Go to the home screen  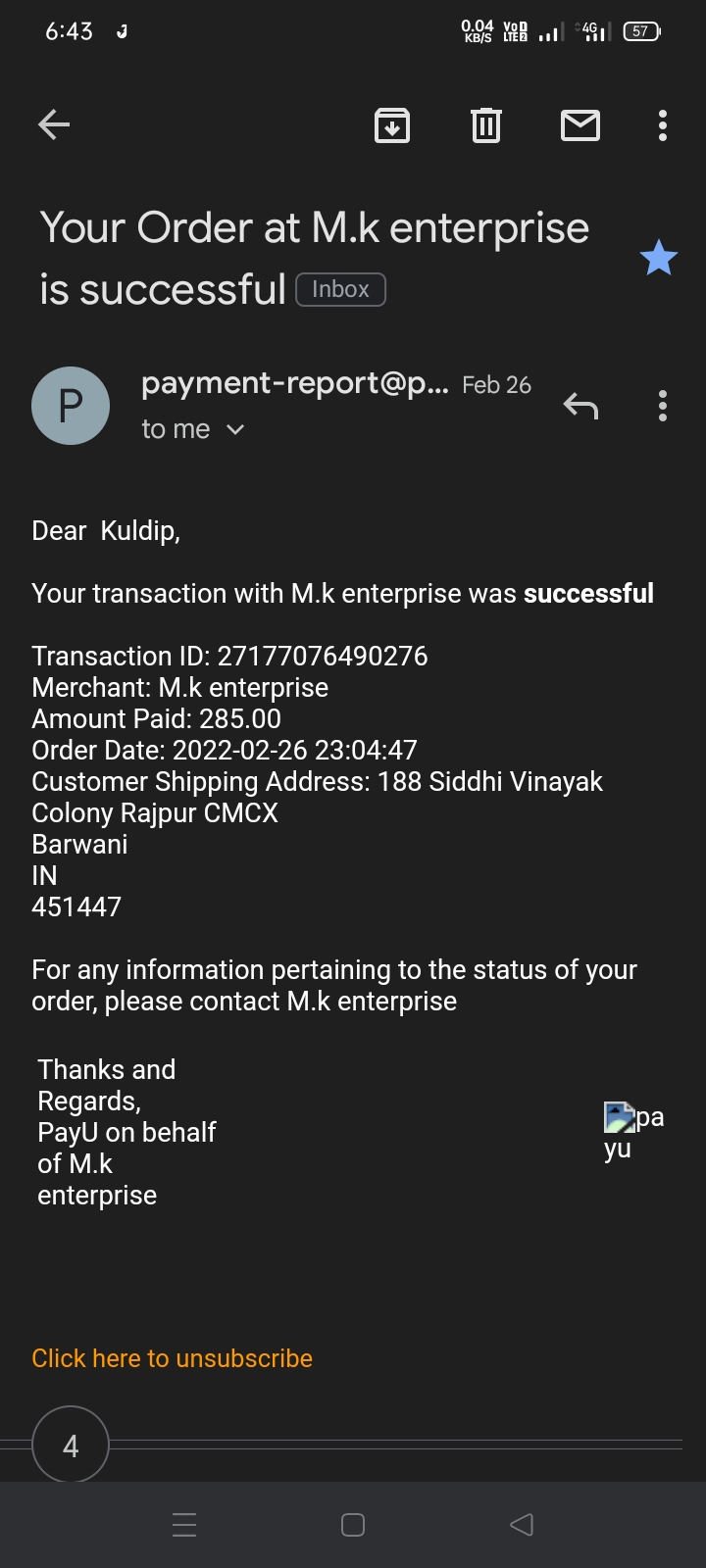point(353,1525)
